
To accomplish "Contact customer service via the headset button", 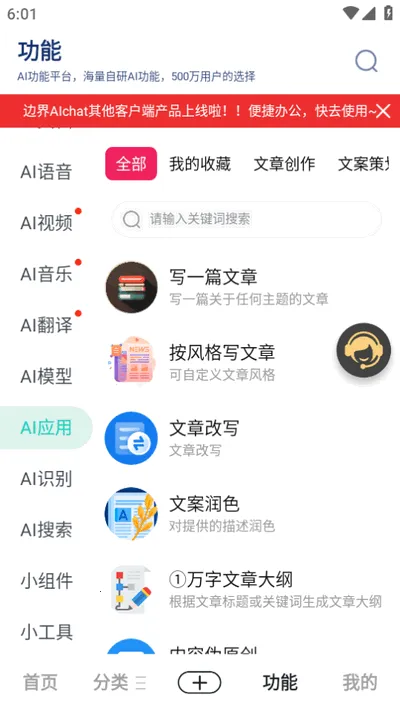I will [x=363, y=350].
